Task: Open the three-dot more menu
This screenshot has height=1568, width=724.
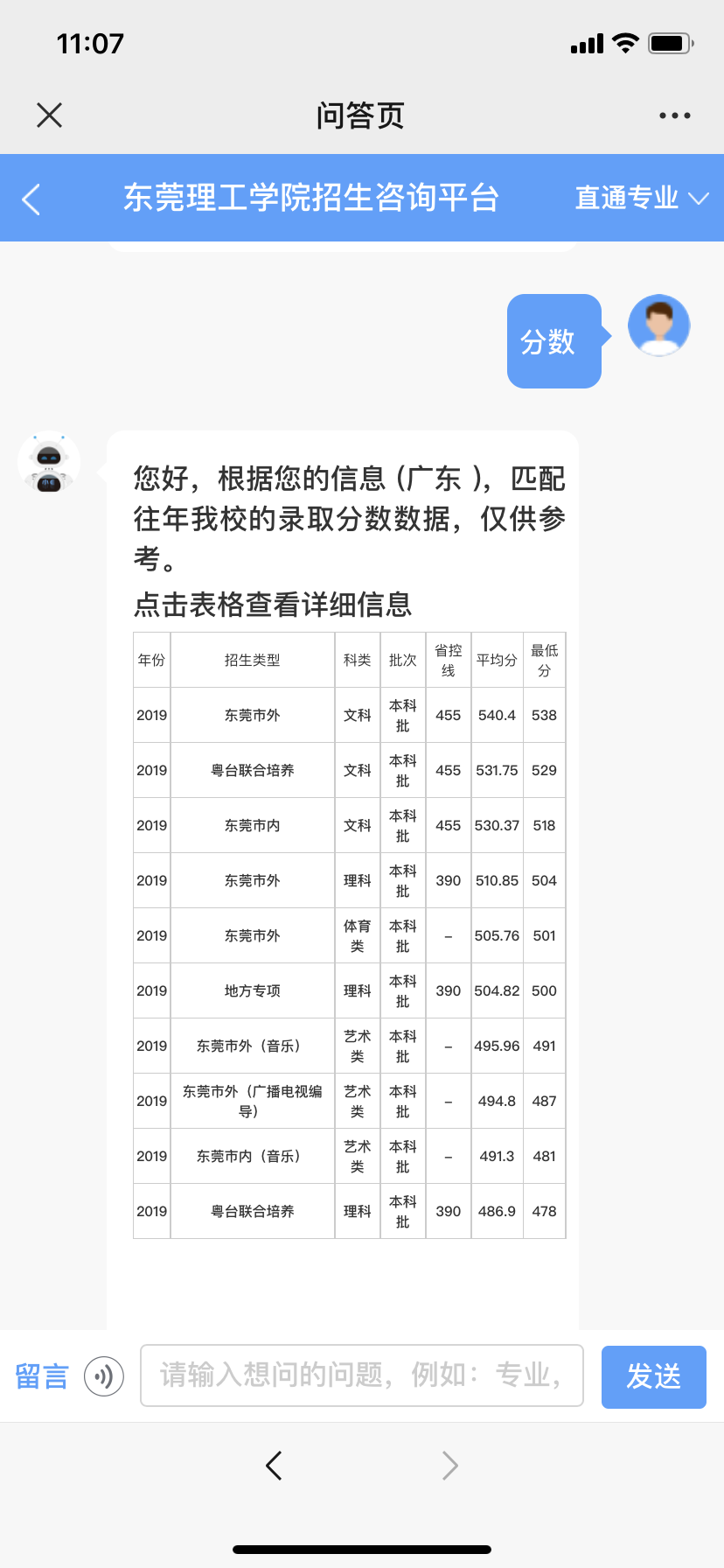Action: click(674, 115)
